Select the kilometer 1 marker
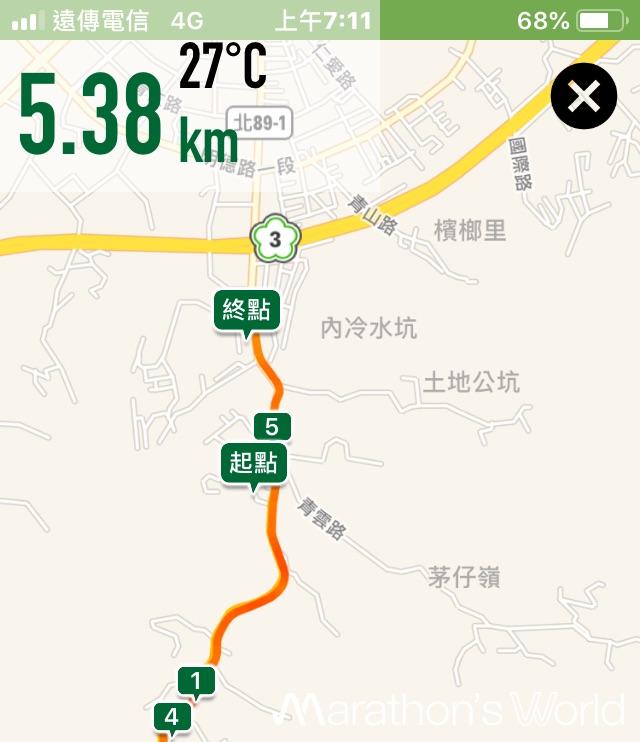 pos(196,683)
